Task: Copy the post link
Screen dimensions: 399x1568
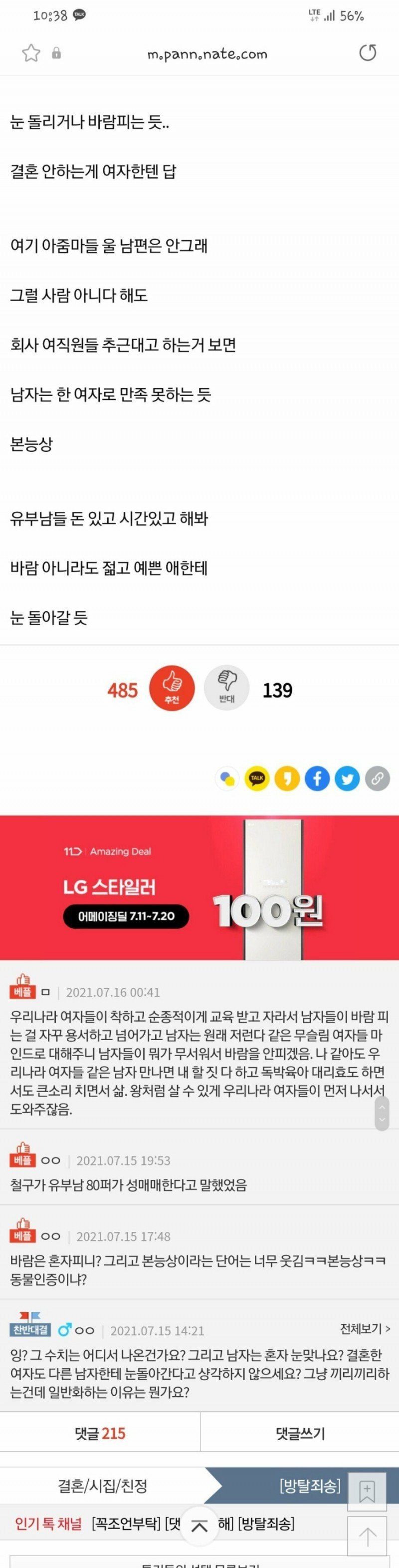Action: click(377, 778)
